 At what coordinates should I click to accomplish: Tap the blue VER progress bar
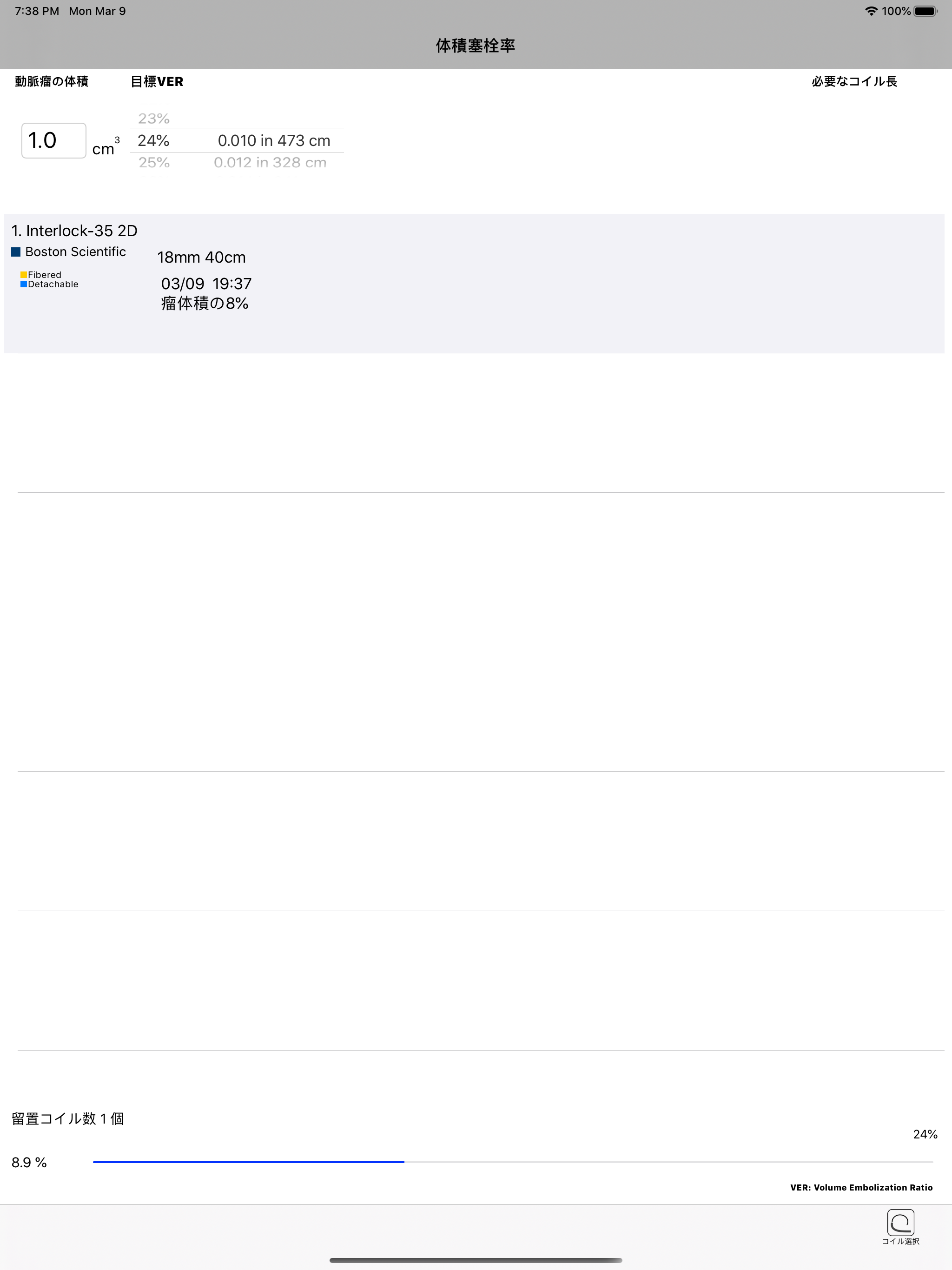(x=250, y=1163)
